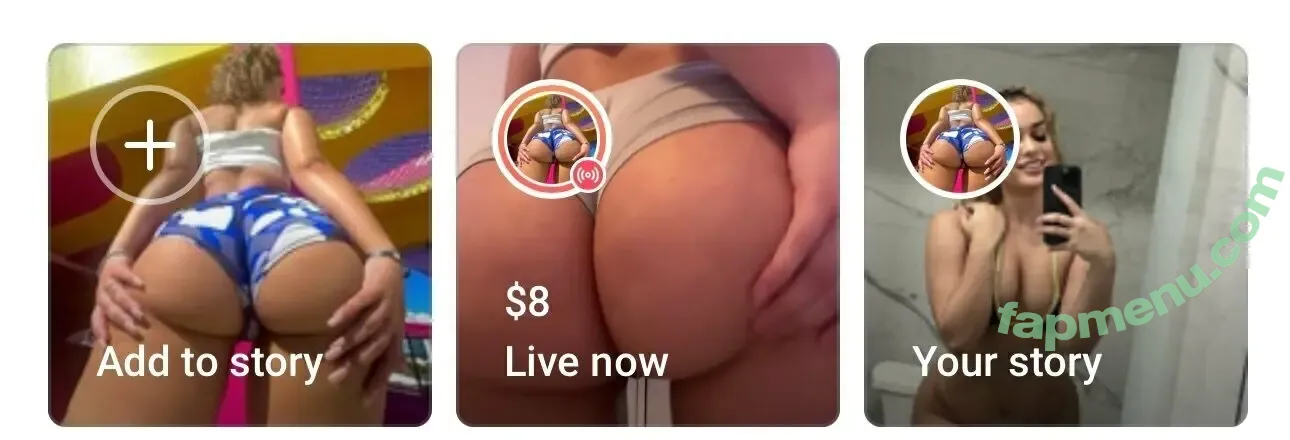Open the $8 Live now card
This screenshot has height=440, width=1290.
tap(647, 235)
